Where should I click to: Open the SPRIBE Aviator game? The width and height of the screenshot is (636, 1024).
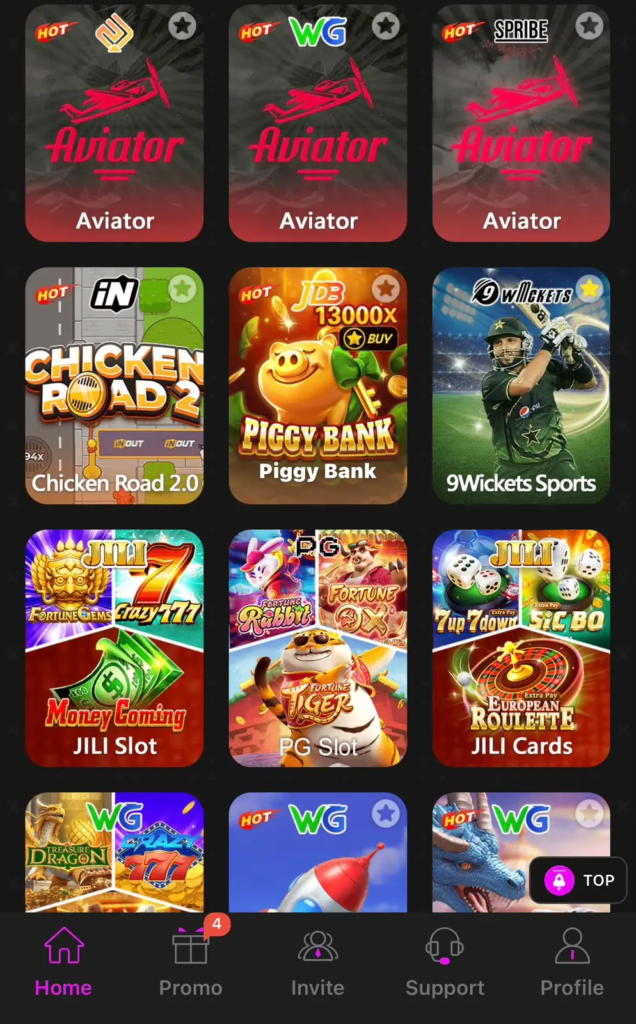point(521,123)
